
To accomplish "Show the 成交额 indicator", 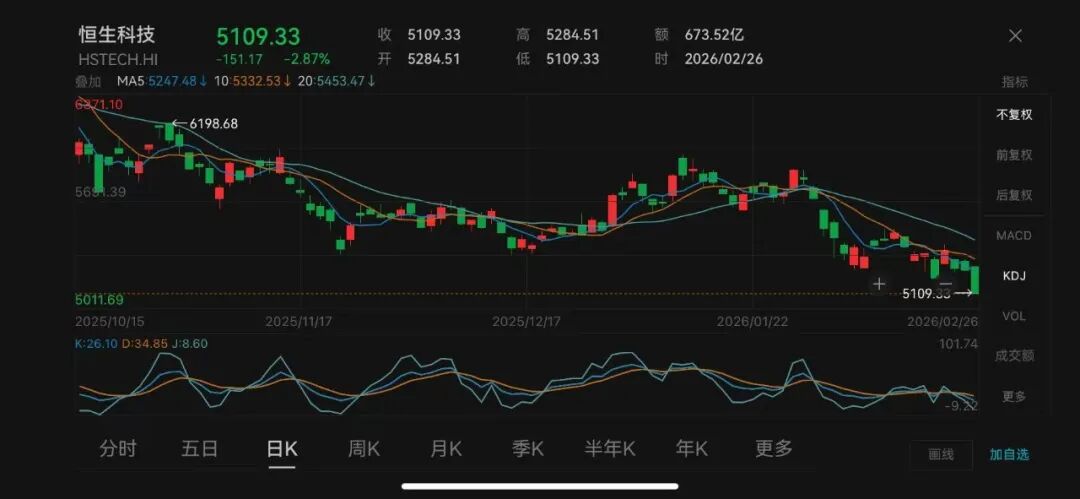I will [1014, 355].
